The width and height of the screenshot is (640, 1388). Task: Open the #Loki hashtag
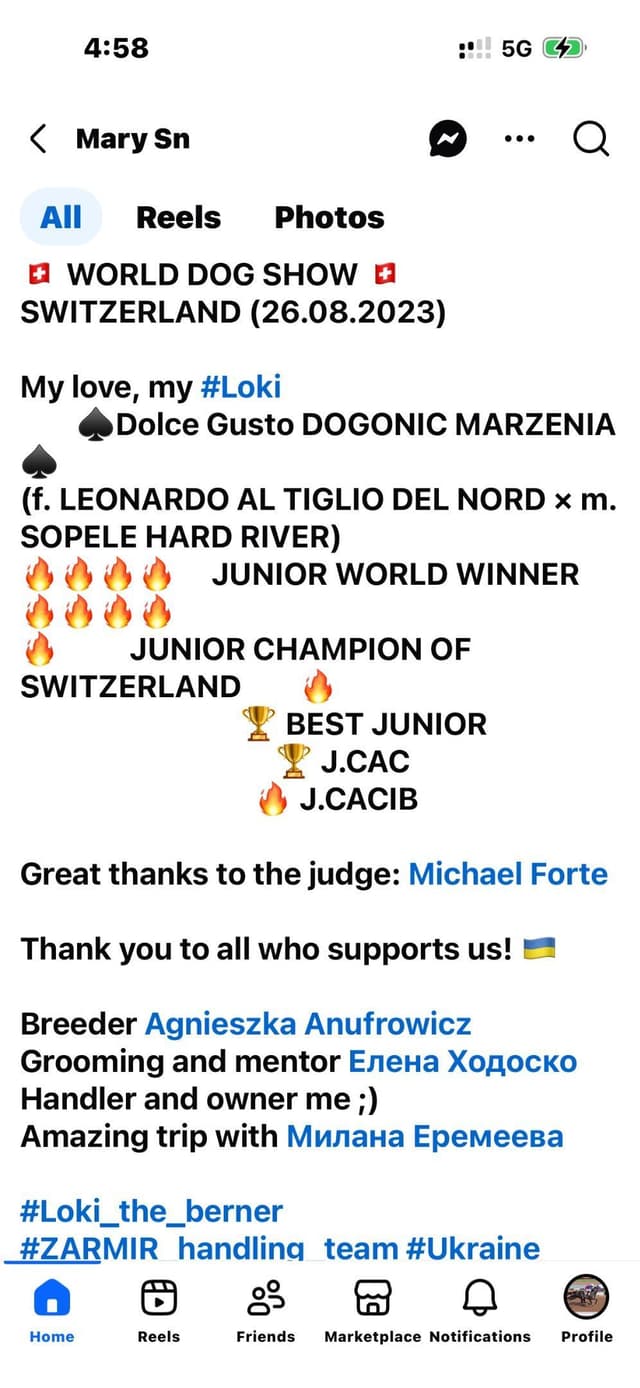241,387
